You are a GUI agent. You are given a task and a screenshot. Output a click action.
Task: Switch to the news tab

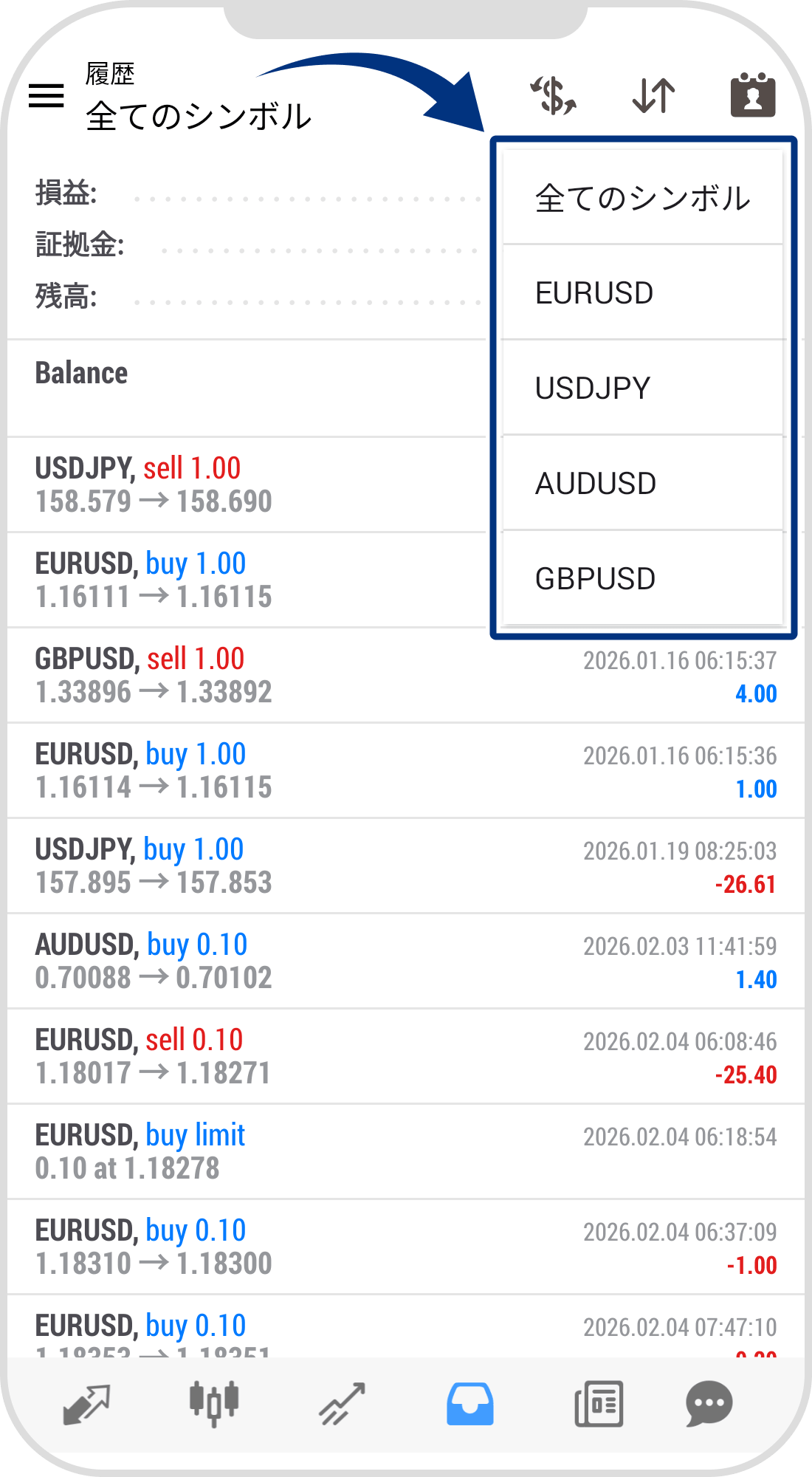click(x=599, y=1403)
